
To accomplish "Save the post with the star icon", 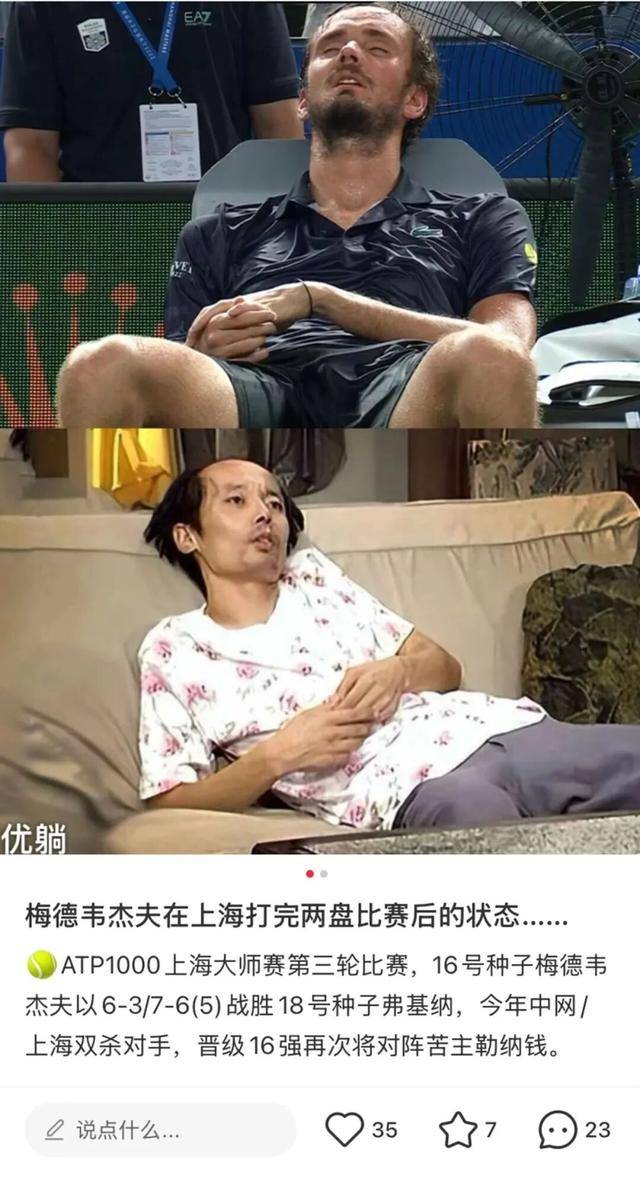I will coord(458,1130).
